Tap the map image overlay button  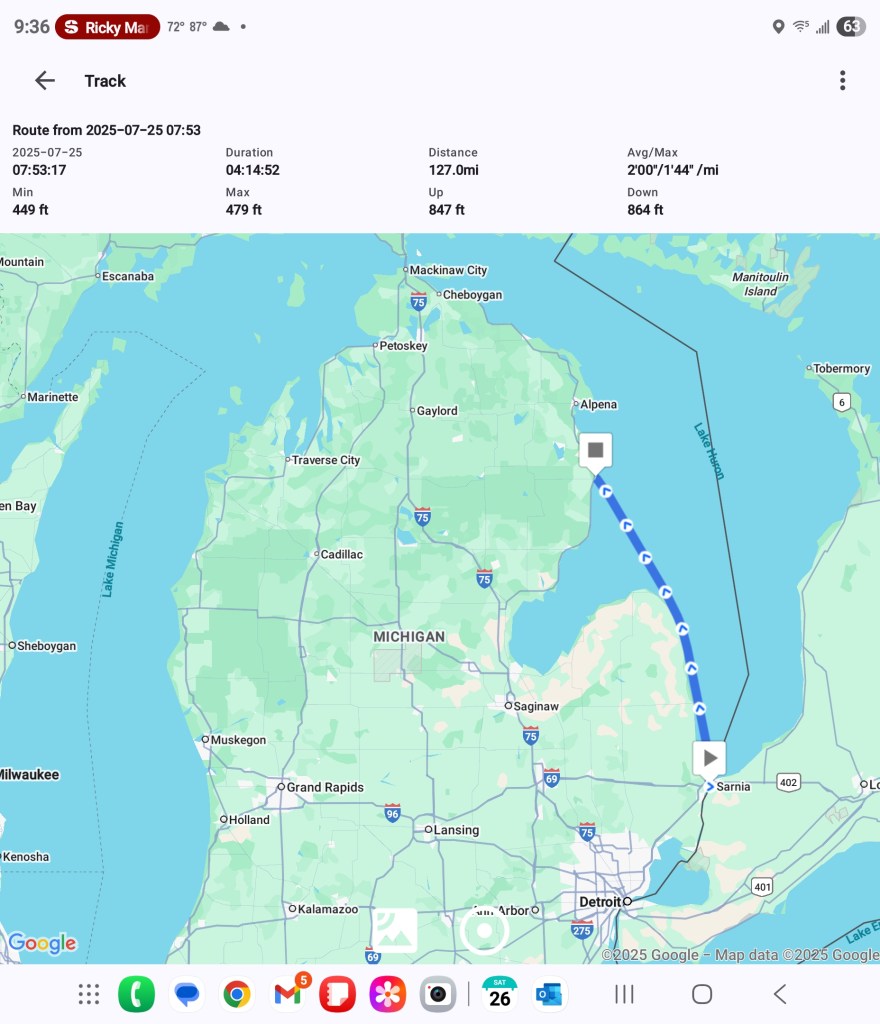395,931
